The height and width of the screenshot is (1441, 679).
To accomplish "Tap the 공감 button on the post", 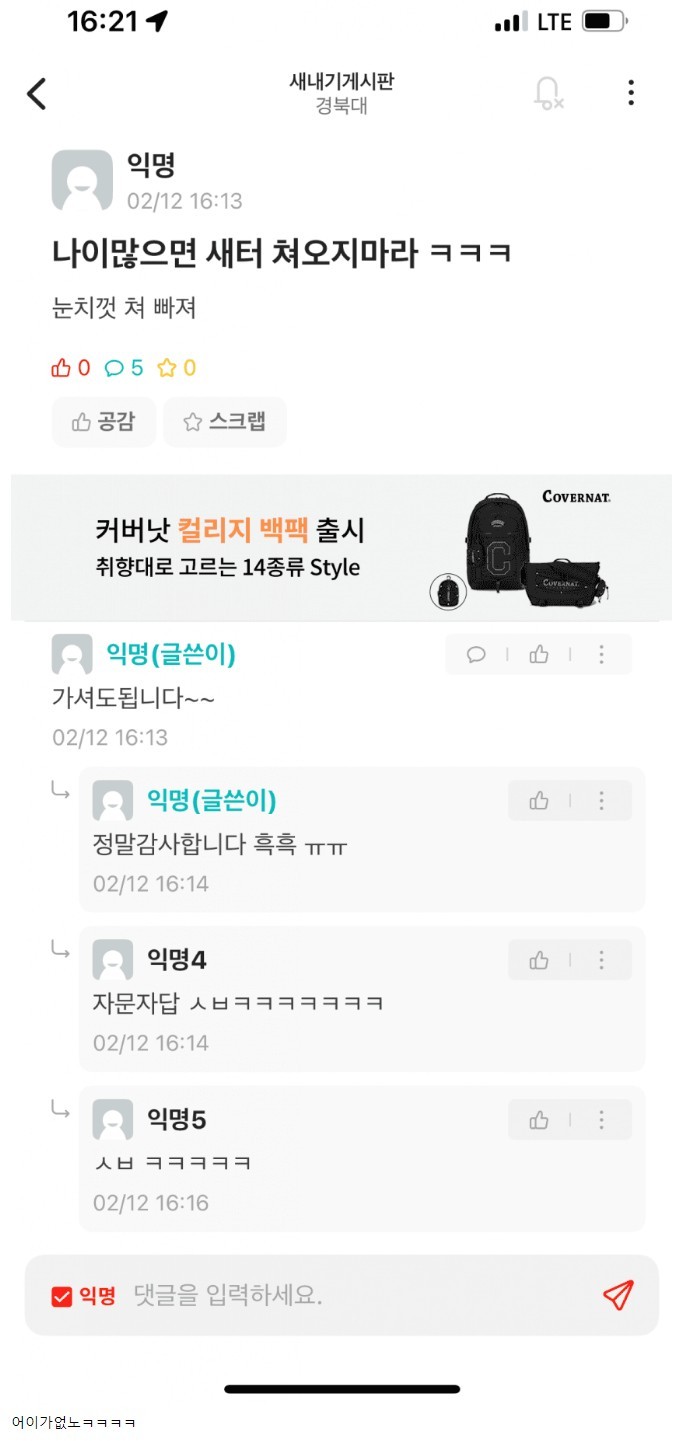I will tap(104, 422).
